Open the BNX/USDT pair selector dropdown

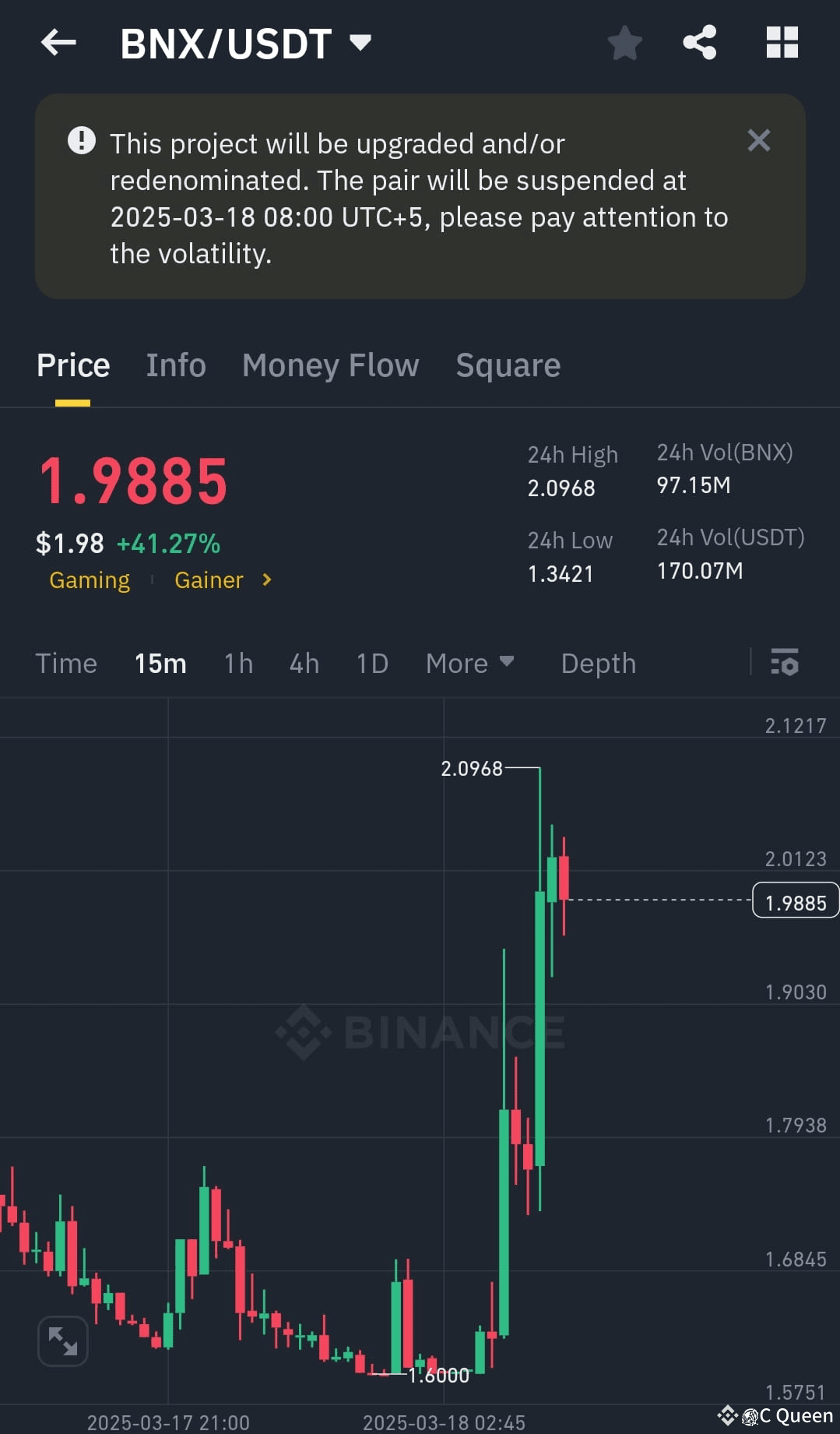coord(360,43)
